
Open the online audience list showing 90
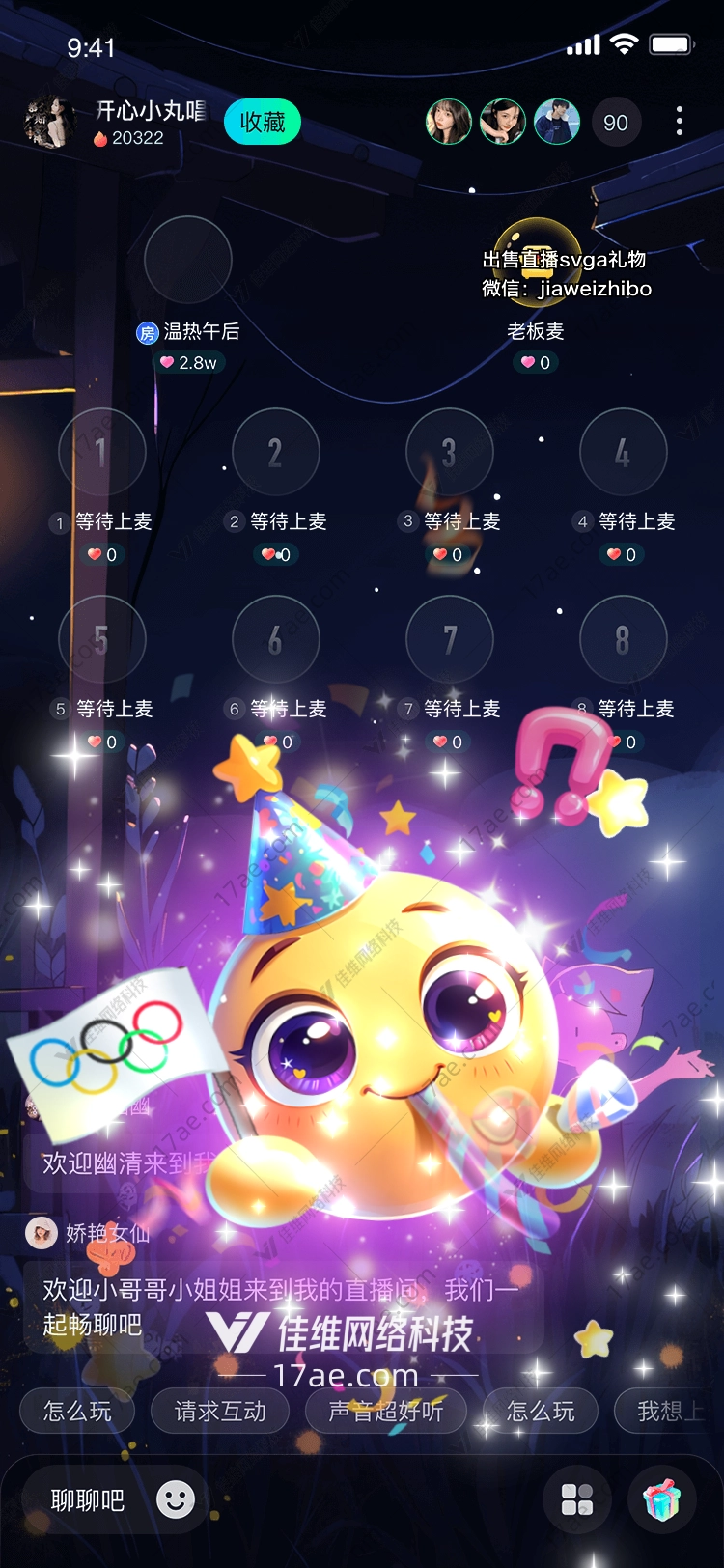pos(615,123)
